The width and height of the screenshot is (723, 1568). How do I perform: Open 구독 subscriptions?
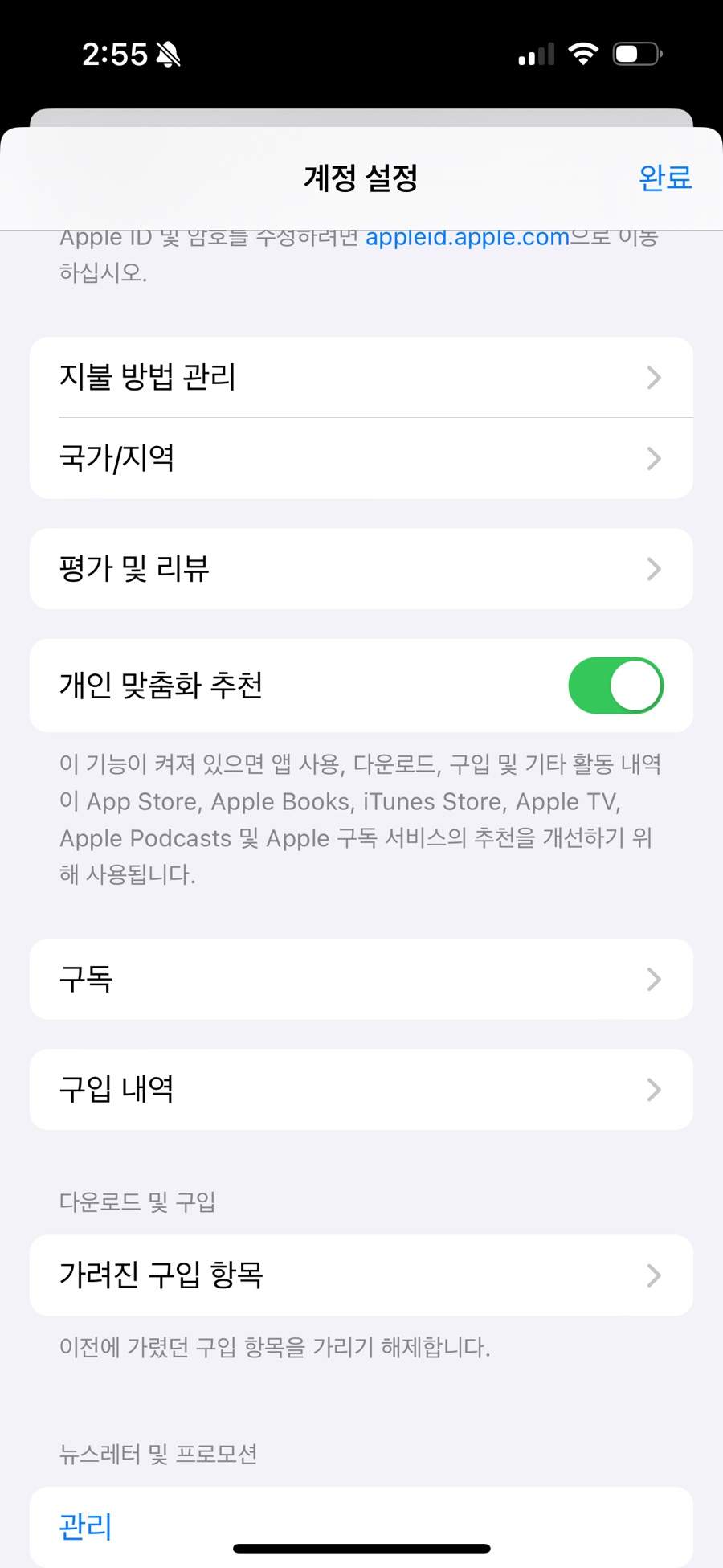click(x=361, y=979)
